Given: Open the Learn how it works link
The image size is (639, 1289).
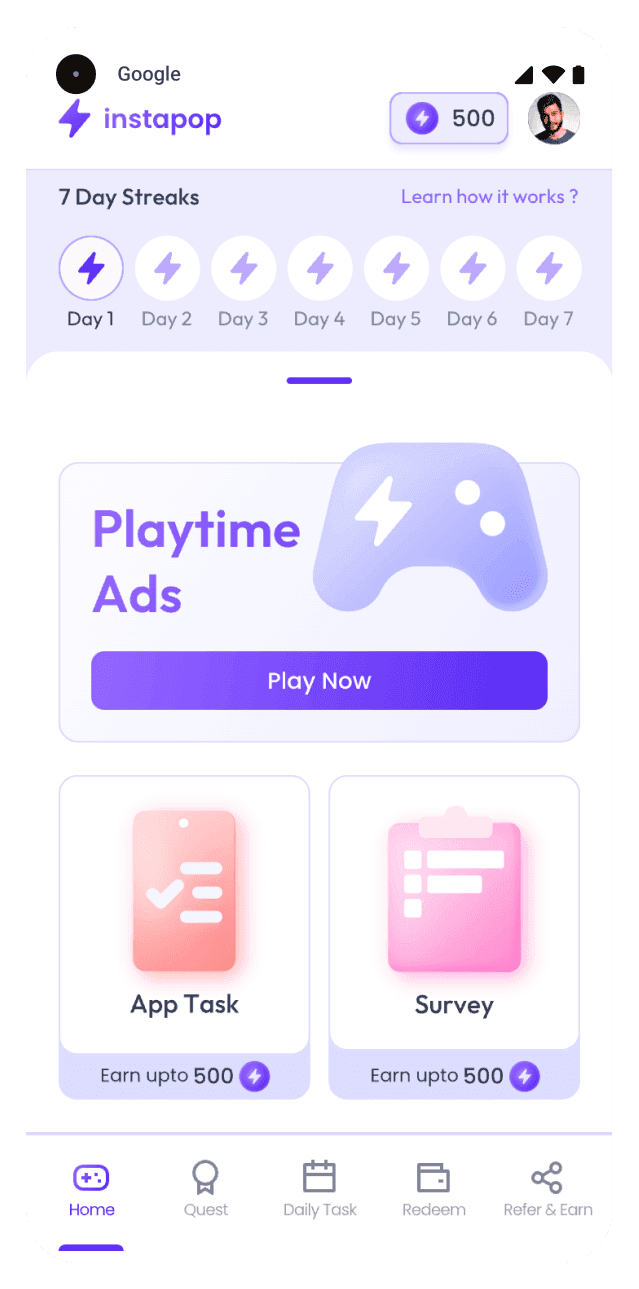Looking at the screenshot, I should [x=489, y=197].
